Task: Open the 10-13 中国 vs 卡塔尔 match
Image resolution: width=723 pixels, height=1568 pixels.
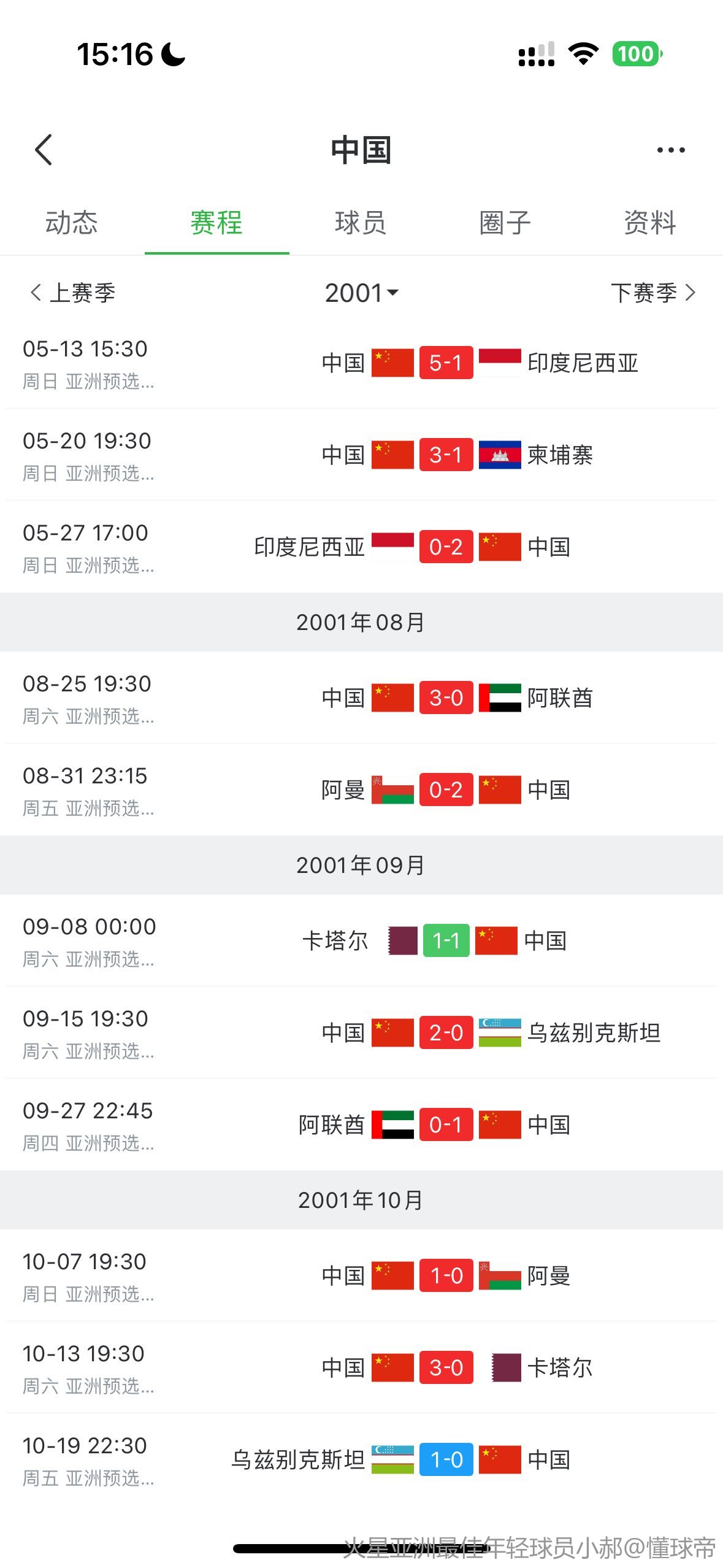Action: 361,1367
